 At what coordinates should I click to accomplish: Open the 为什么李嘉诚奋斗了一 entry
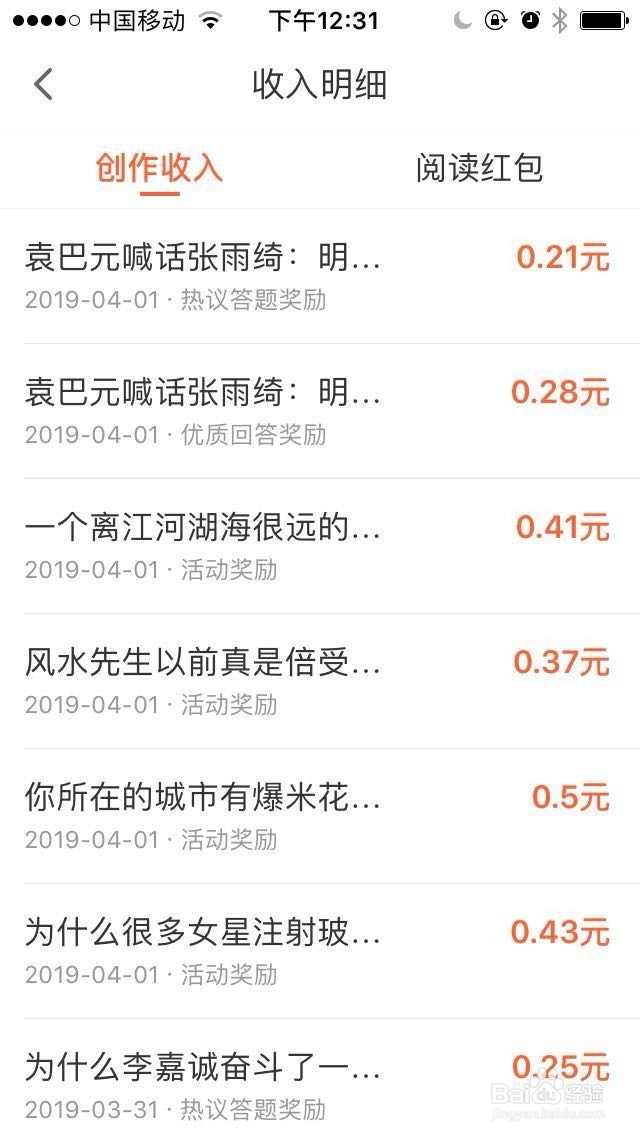tap(320, 1082)
